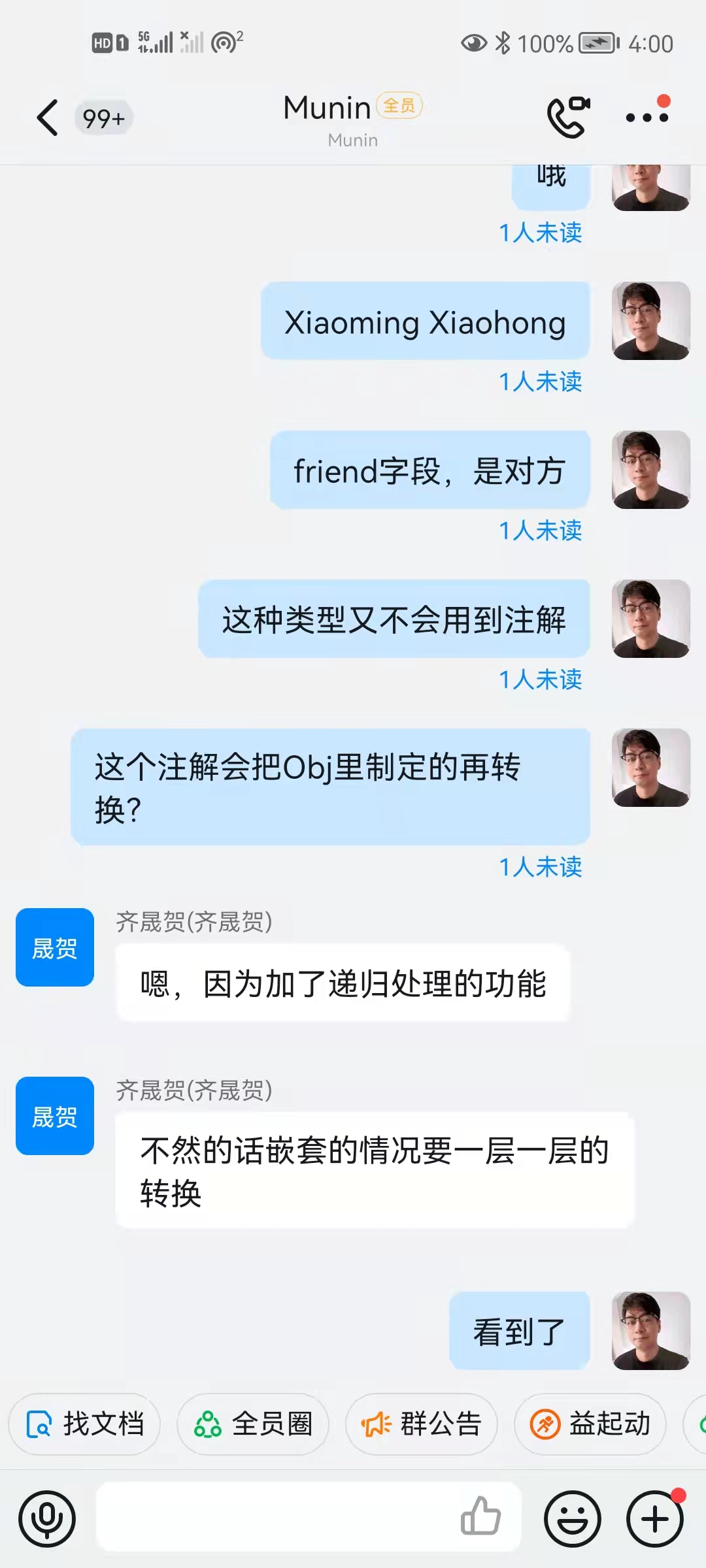The width and height of the screenshot is (706, 1568).
Task: Open the emoji picker
Action: pyautogui.click(x=572, y=1518)
